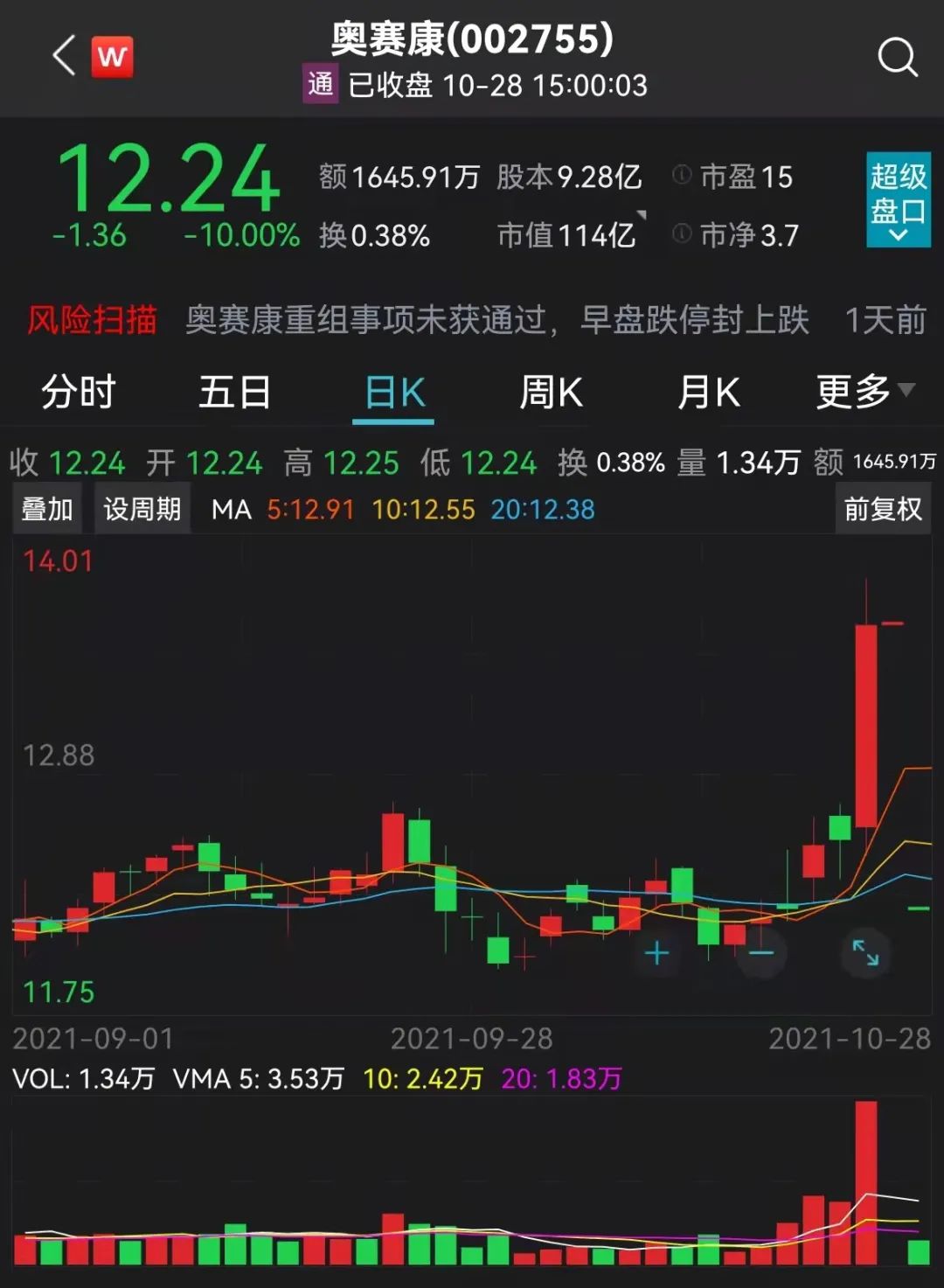944x1288 pixels.
Task: Go back from the stock page
Action: click(x=64, y=57)
